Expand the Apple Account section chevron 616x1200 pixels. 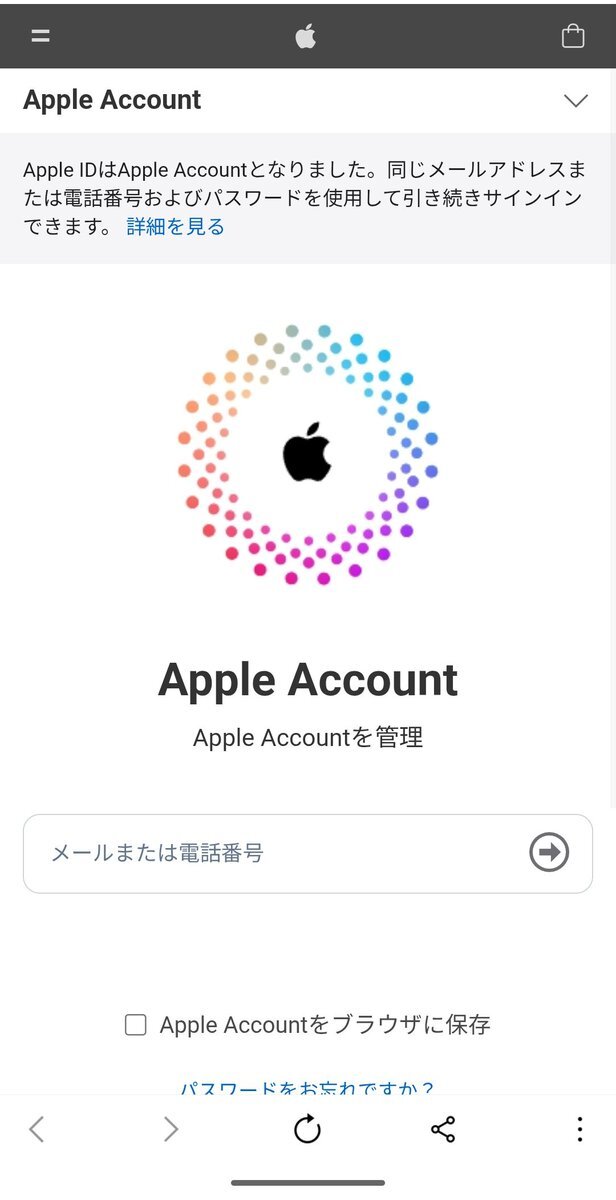click(x=575, y=100)
